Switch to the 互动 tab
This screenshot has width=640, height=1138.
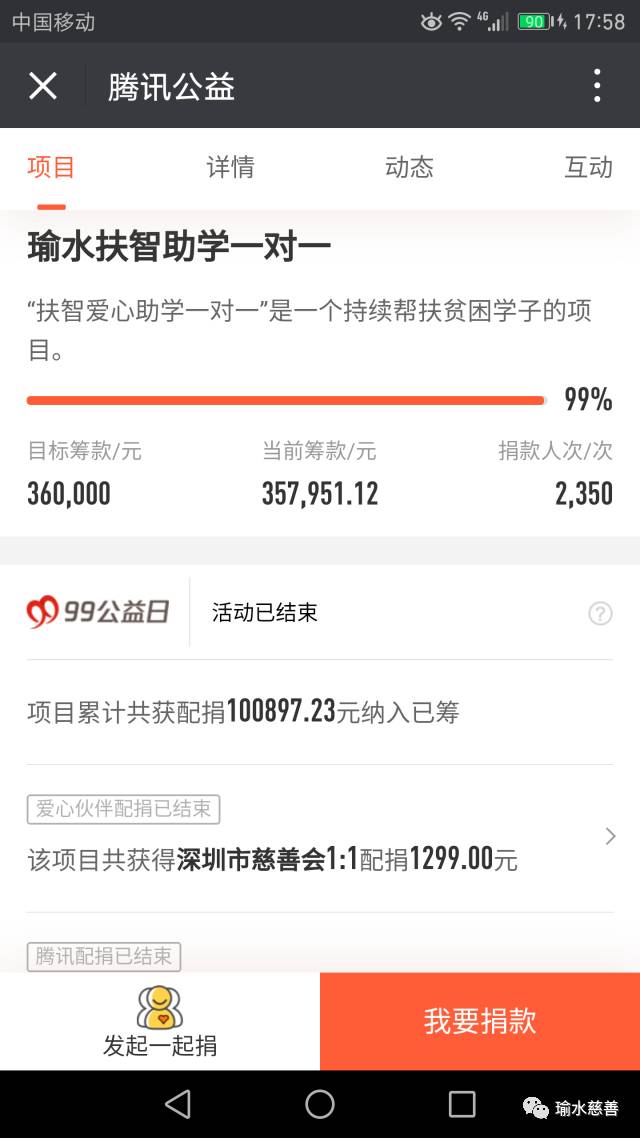pos(588,167)
